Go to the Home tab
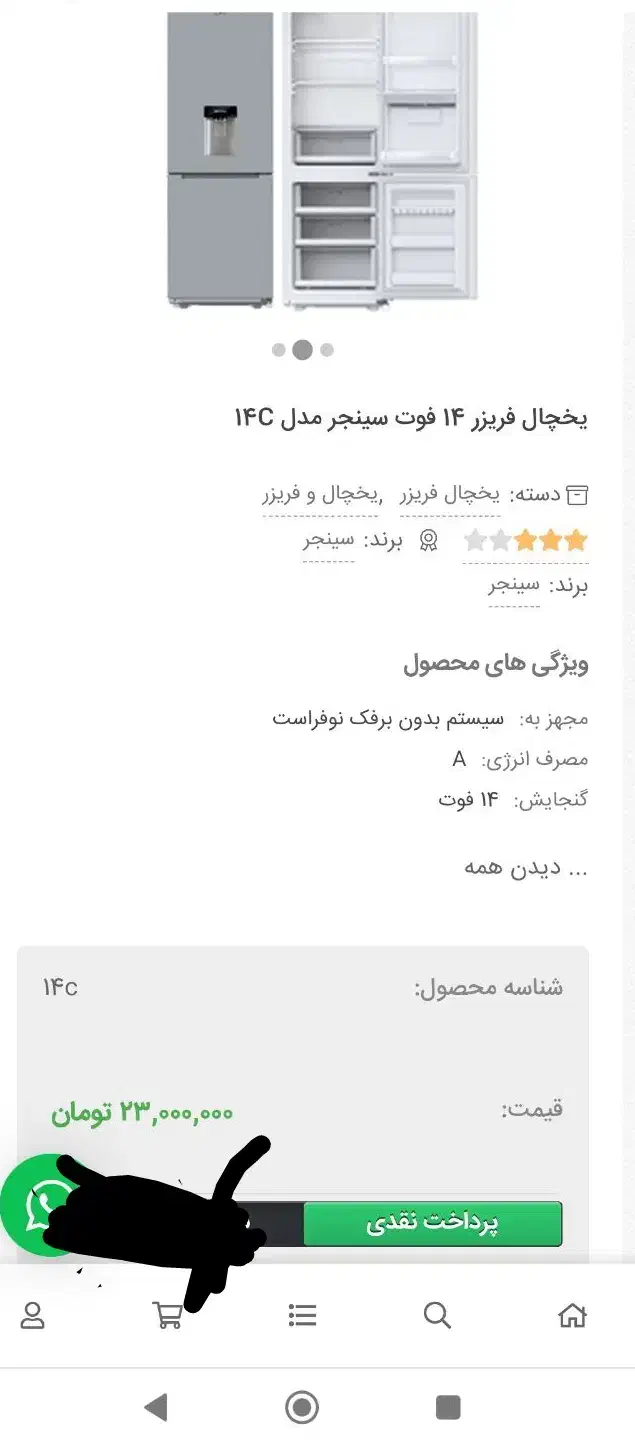Screen dimensions: 635x1441 coord(572,1315)
